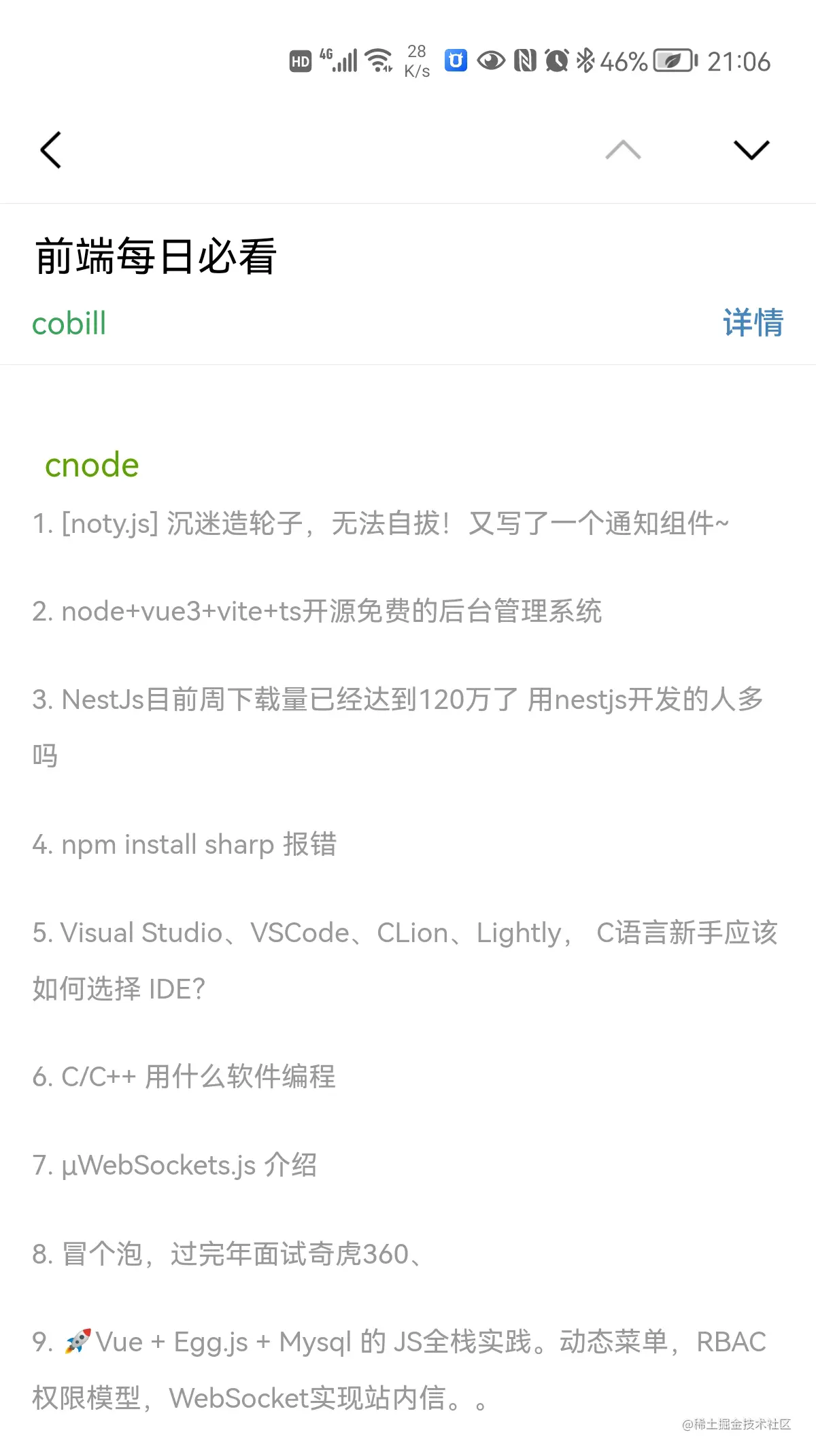This screenshot has width=816, height=1456.
Task: Open node+vue3+vite+ts 后台管理系统 article
Action: coord(317,611)
